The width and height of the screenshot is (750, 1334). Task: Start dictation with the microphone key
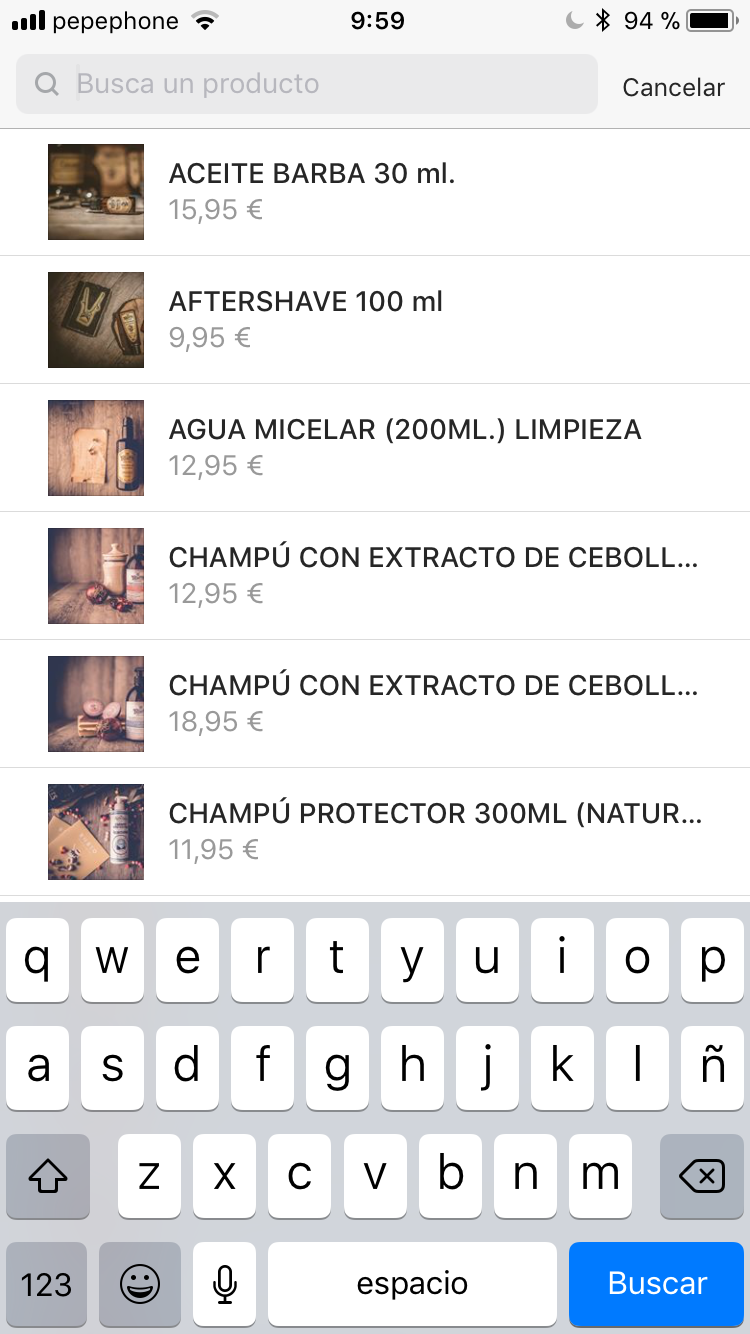(x=225, y=1283)
